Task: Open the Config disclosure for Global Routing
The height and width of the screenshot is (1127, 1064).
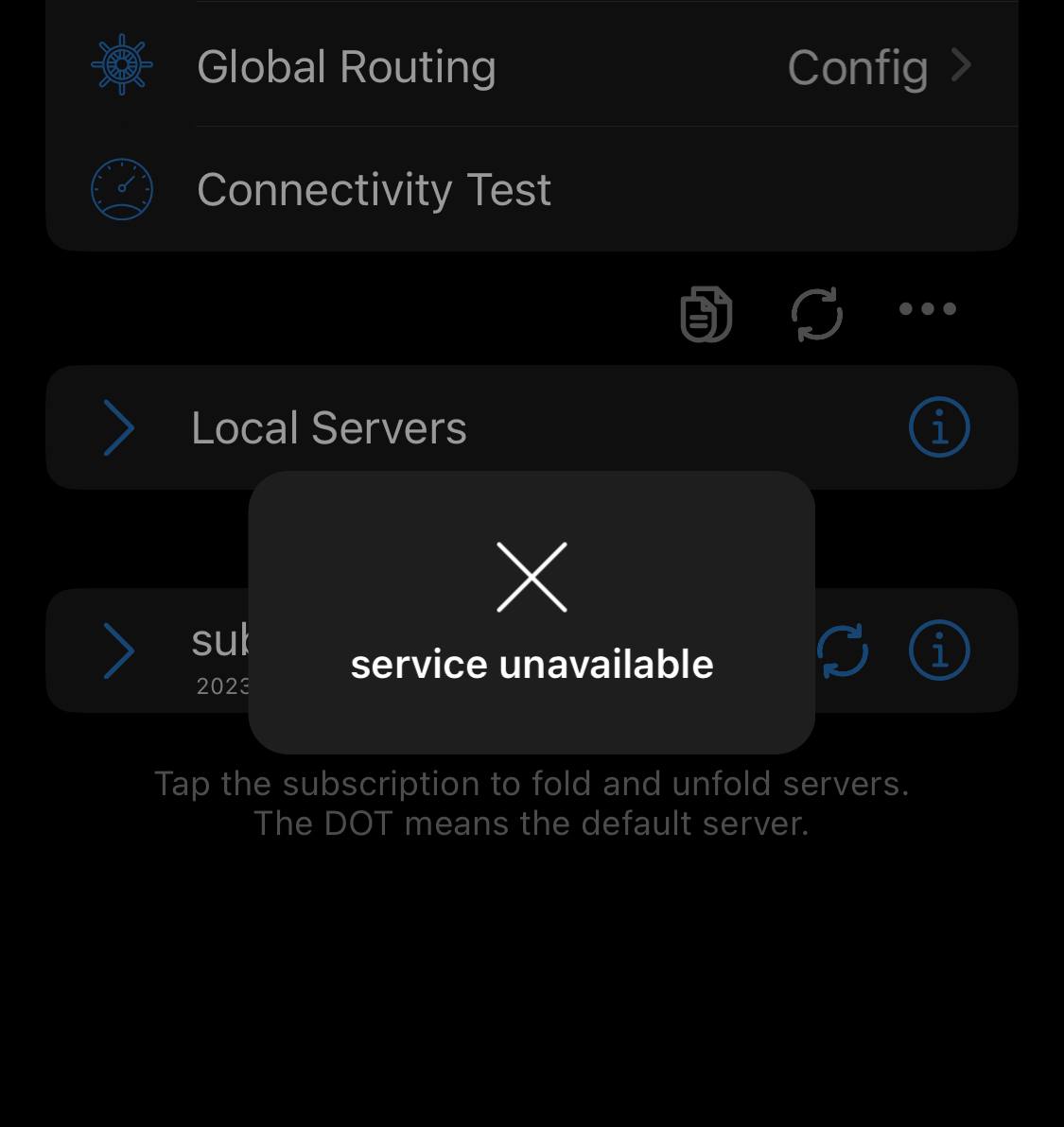Action: (x=962, y=65)
